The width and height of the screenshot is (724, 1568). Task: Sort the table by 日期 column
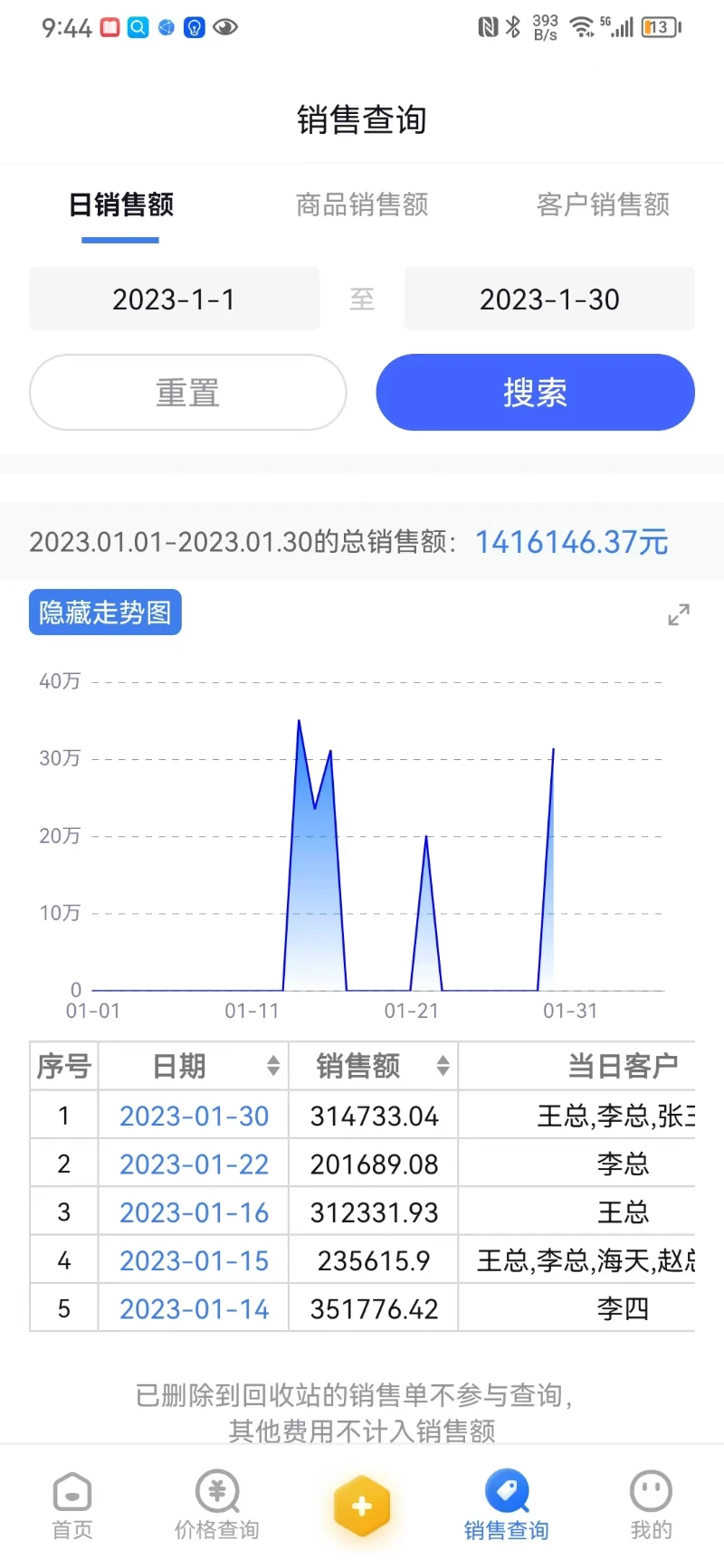coord(272,1066)
